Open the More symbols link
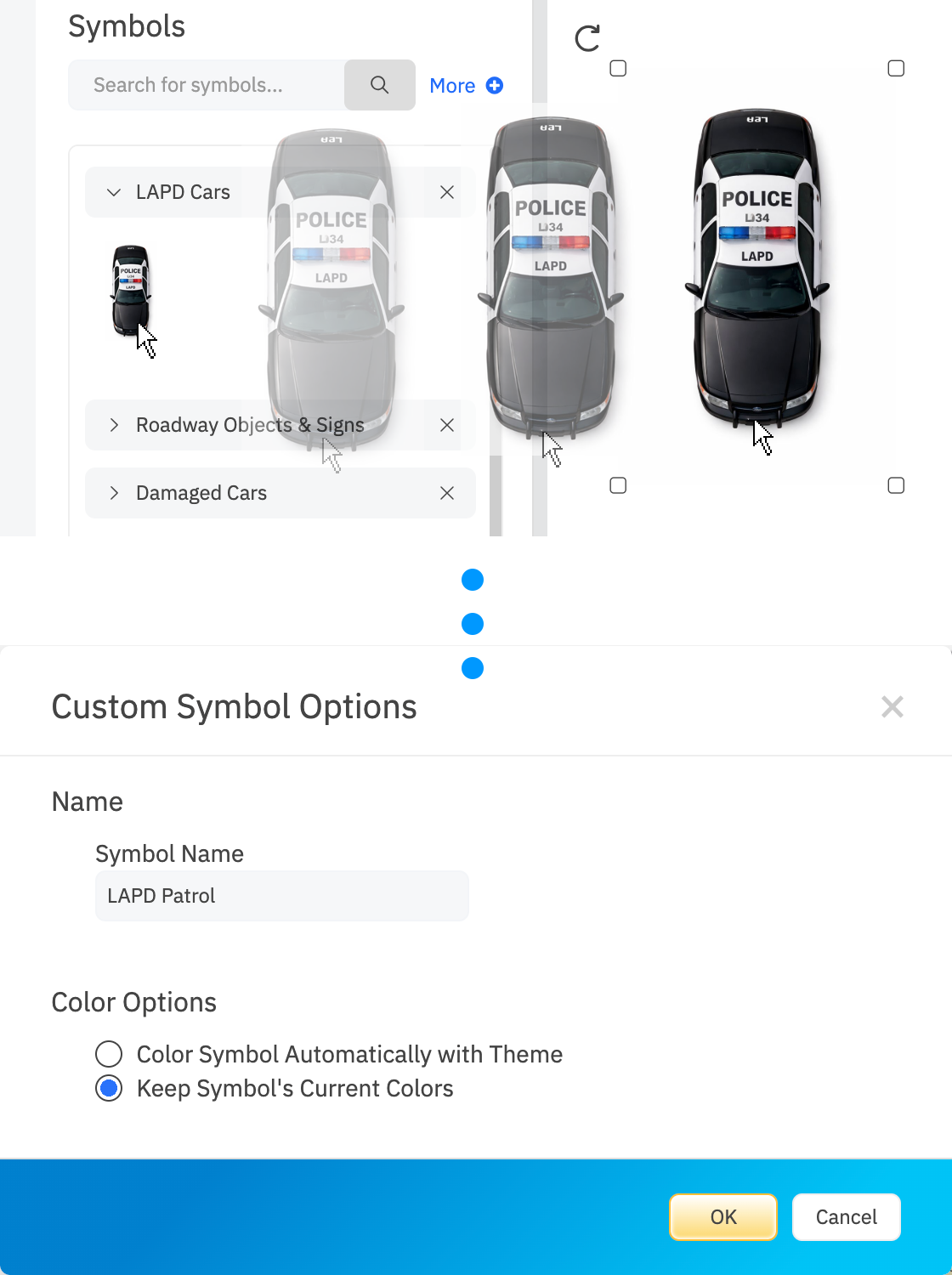Image resolution: width=952 pixels, height=1275 pixels. click(452, 85)
